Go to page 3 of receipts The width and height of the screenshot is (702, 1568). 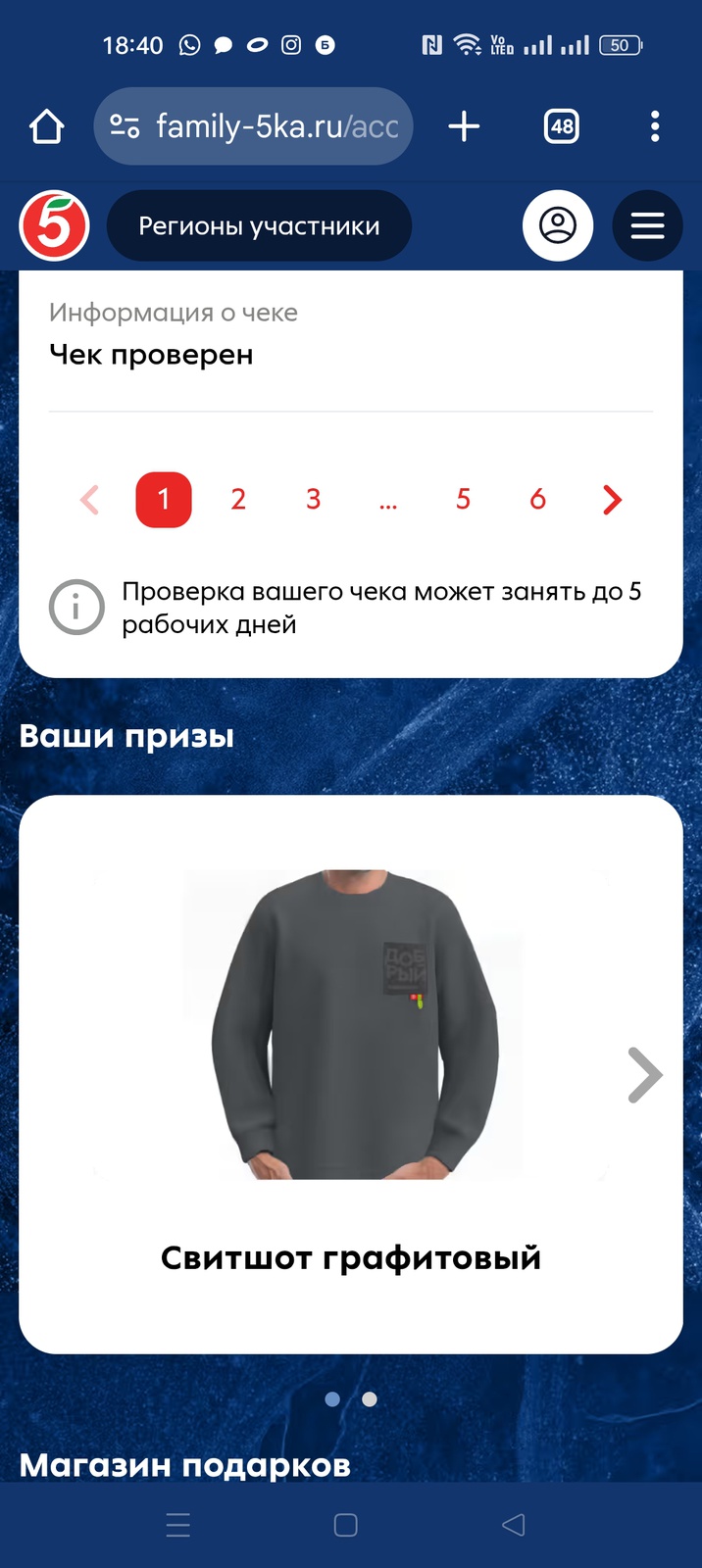click(313, 500)
